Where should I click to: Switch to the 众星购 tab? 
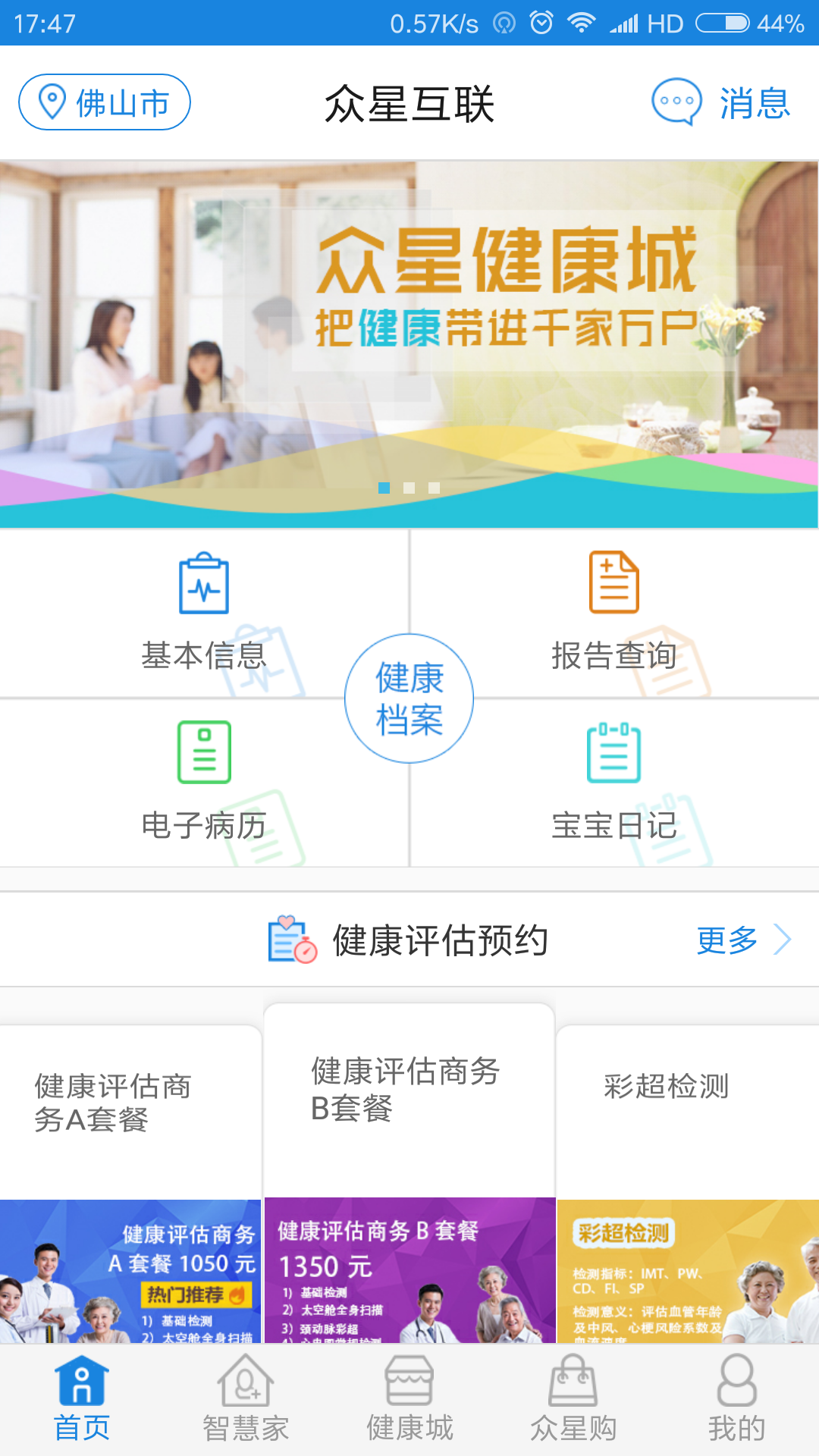click(573, 1400)
